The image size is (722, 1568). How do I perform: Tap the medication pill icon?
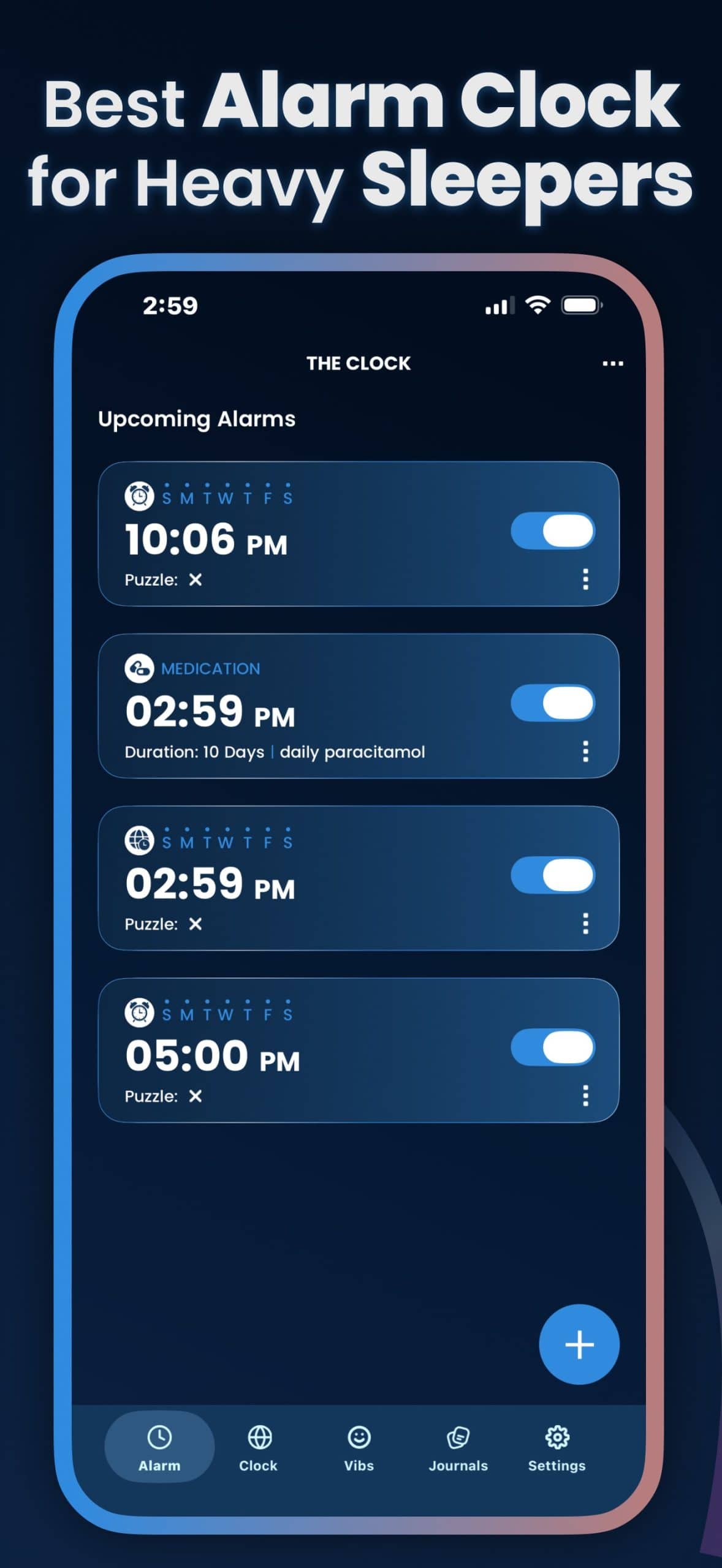[x=139, y=668]
